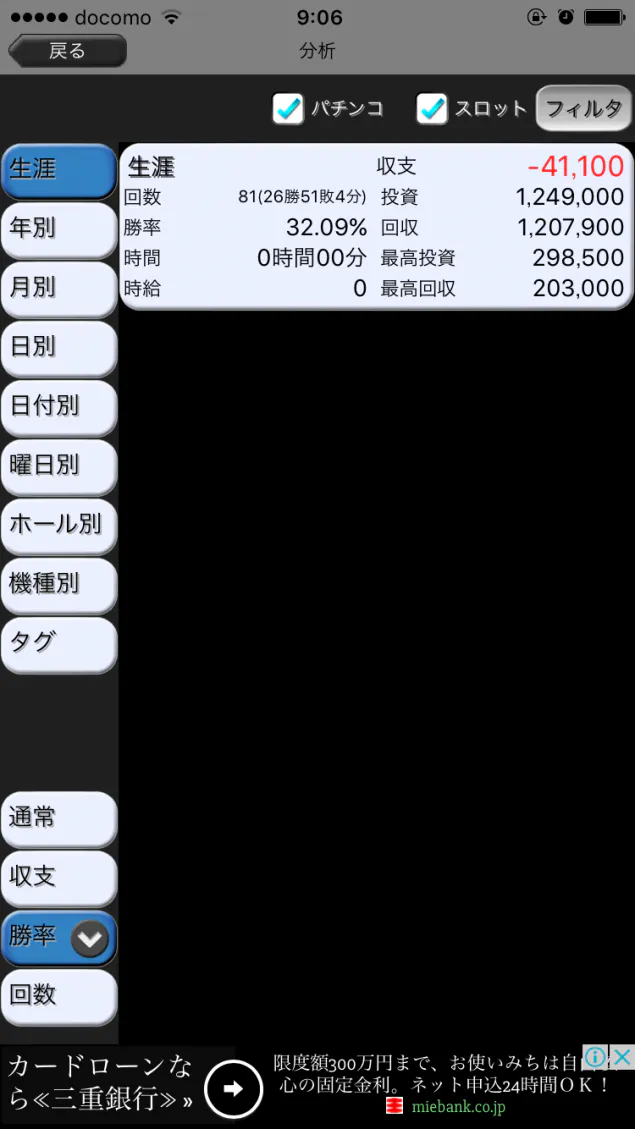Sort the results by 回数
This screenshot has height=1129, width=635.
pyautogui.click(x=59, y=997)
